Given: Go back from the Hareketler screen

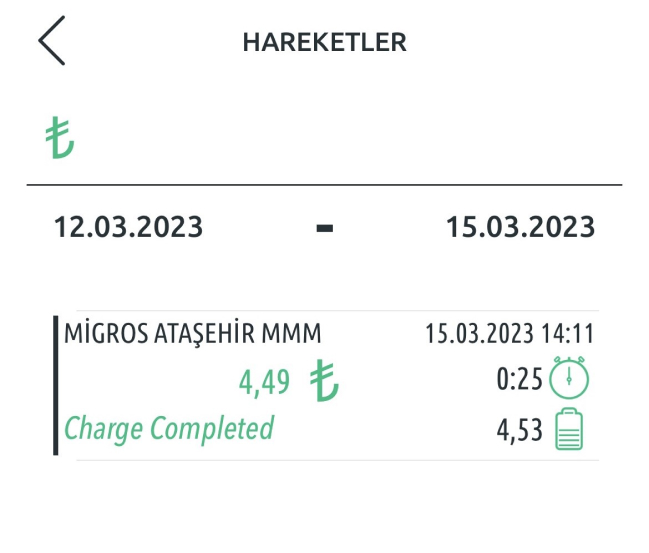Looking at the screenshot, I should [x=52, y=42].
